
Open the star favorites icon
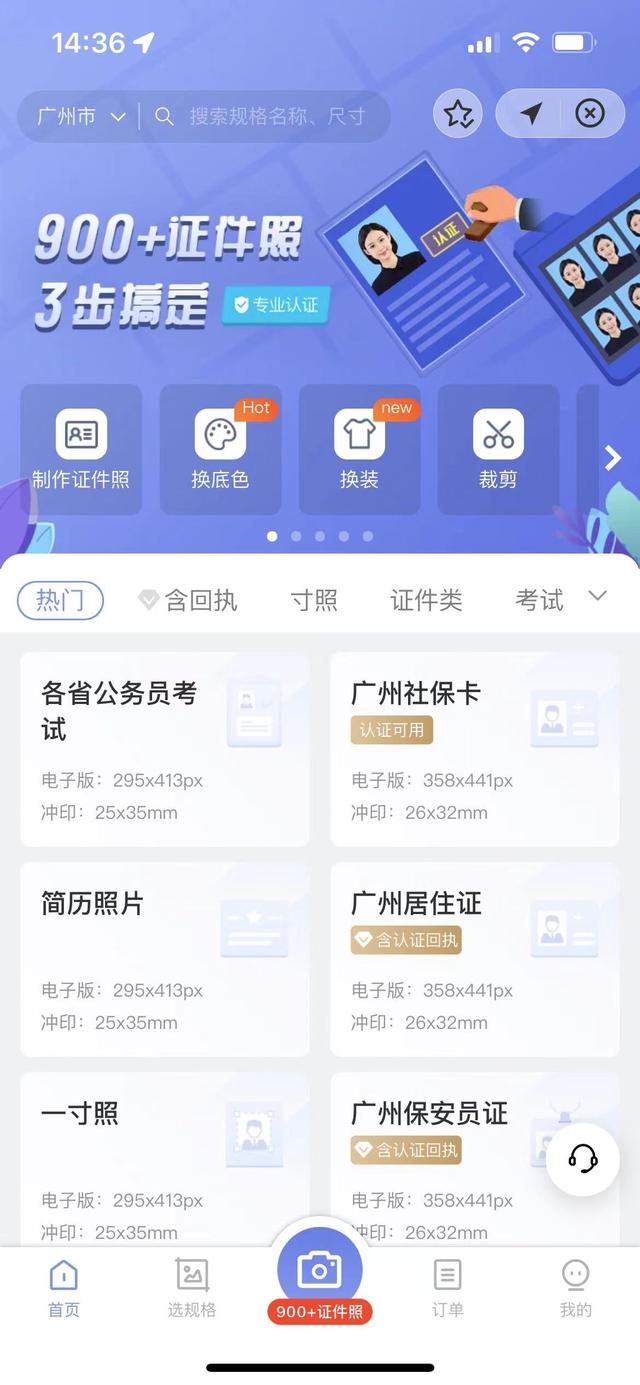(x=458, y=114)
